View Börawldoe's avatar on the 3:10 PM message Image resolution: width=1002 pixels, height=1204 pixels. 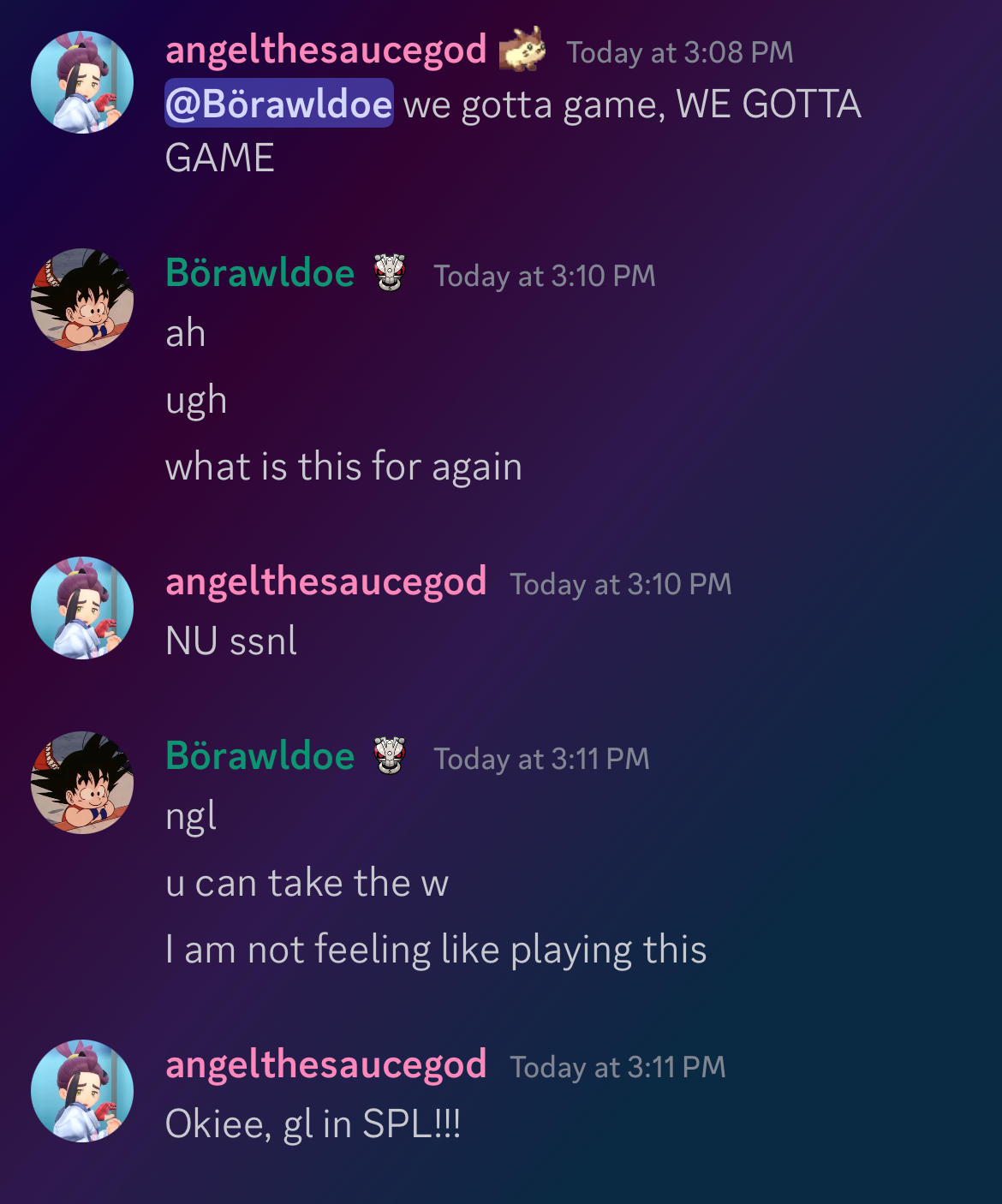click(82, 300)
